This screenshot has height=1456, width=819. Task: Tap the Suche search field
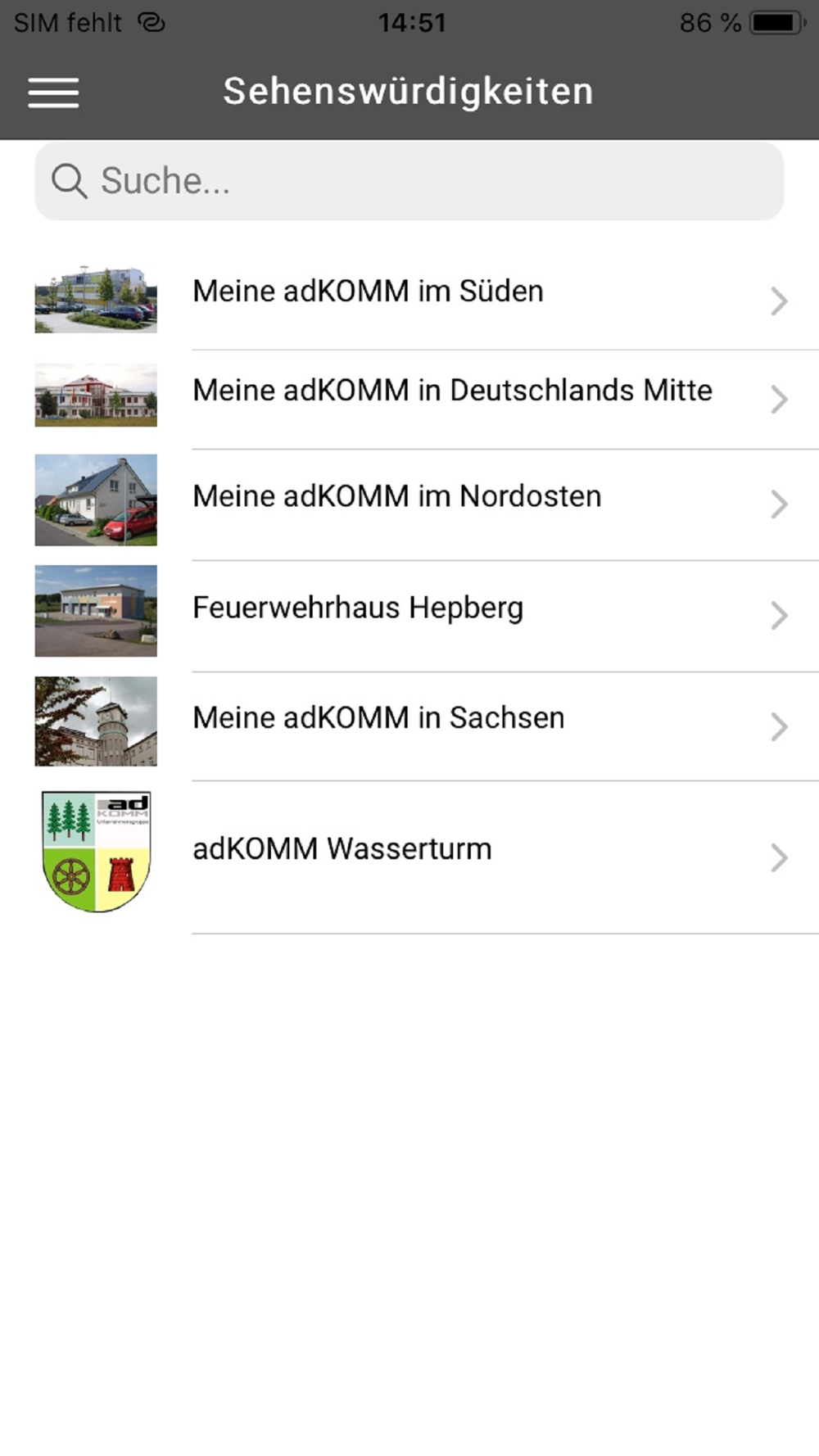409,181
